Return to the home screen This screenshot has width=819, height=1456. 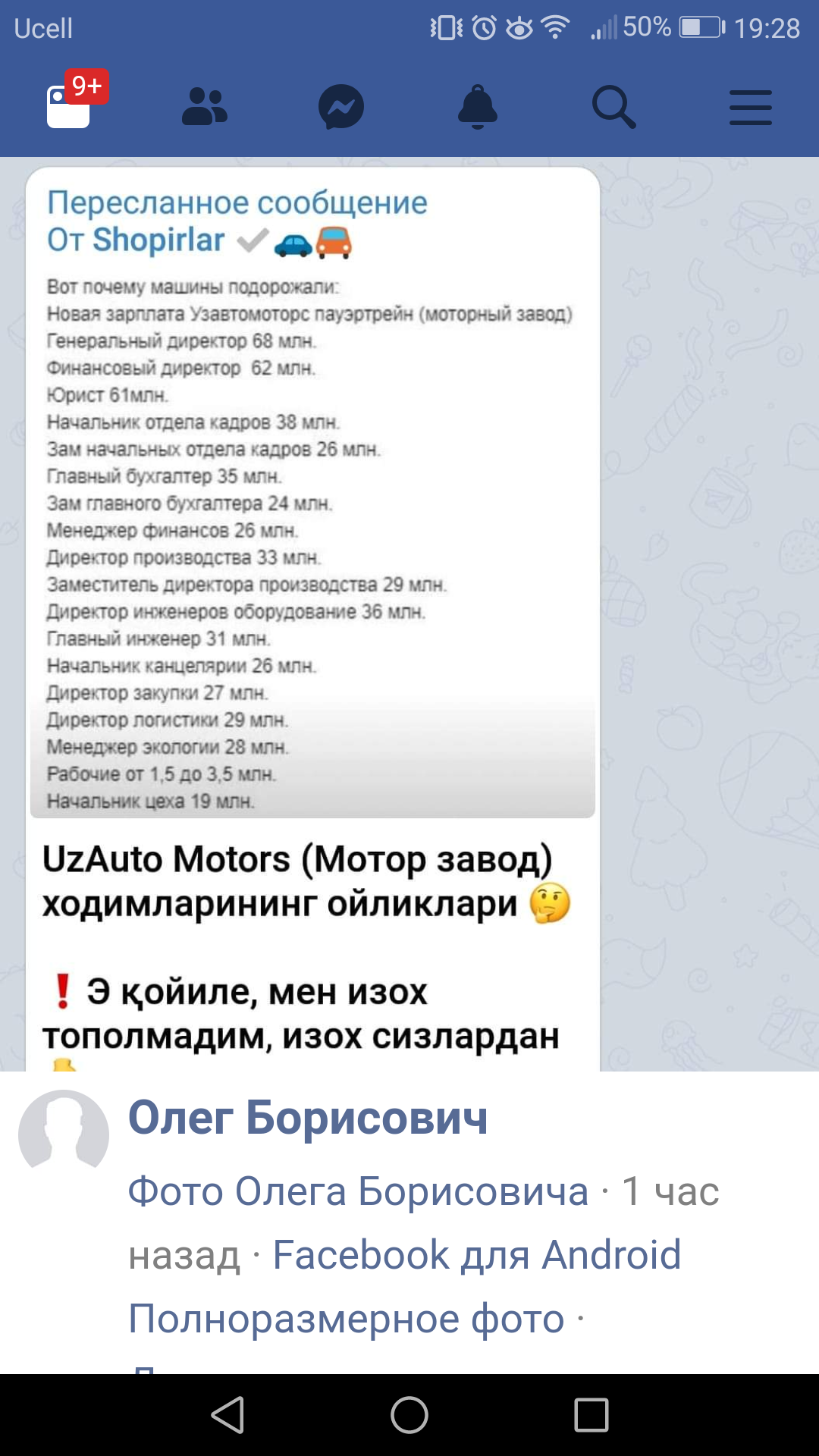click(x=409, y=1415)
